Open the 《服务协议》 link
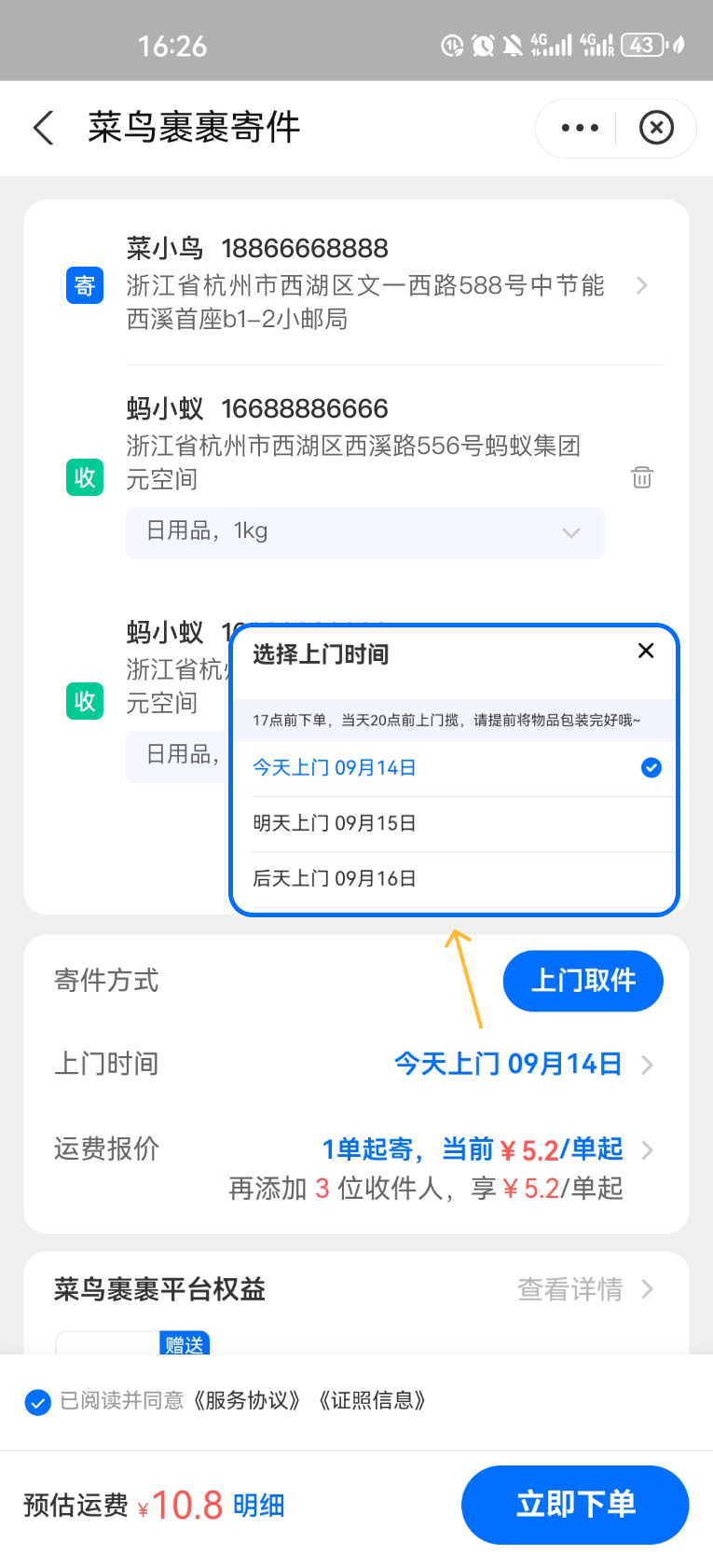Image resolution: width=713 pixels, height=1568 pixels. coord(247,1401)
